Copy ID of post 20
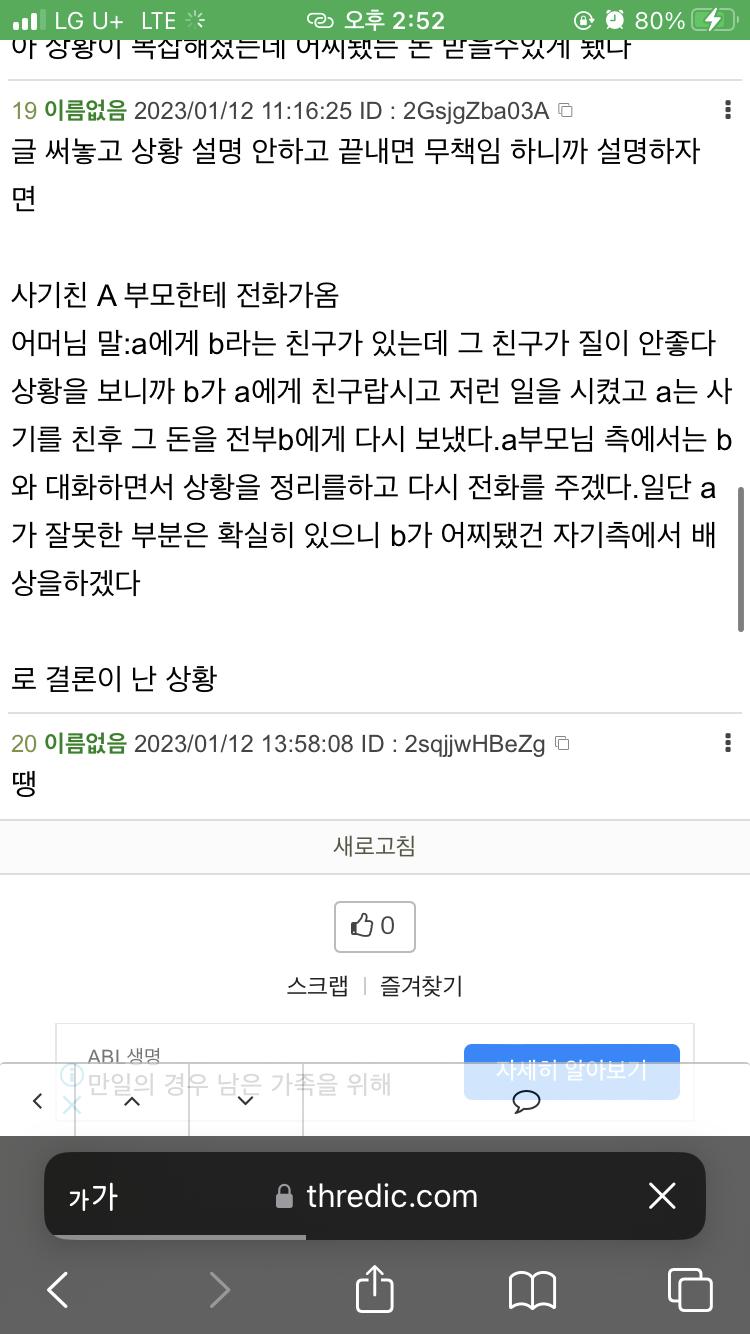Viewport: 750px width, 1334px height. [x=562, y=743]
